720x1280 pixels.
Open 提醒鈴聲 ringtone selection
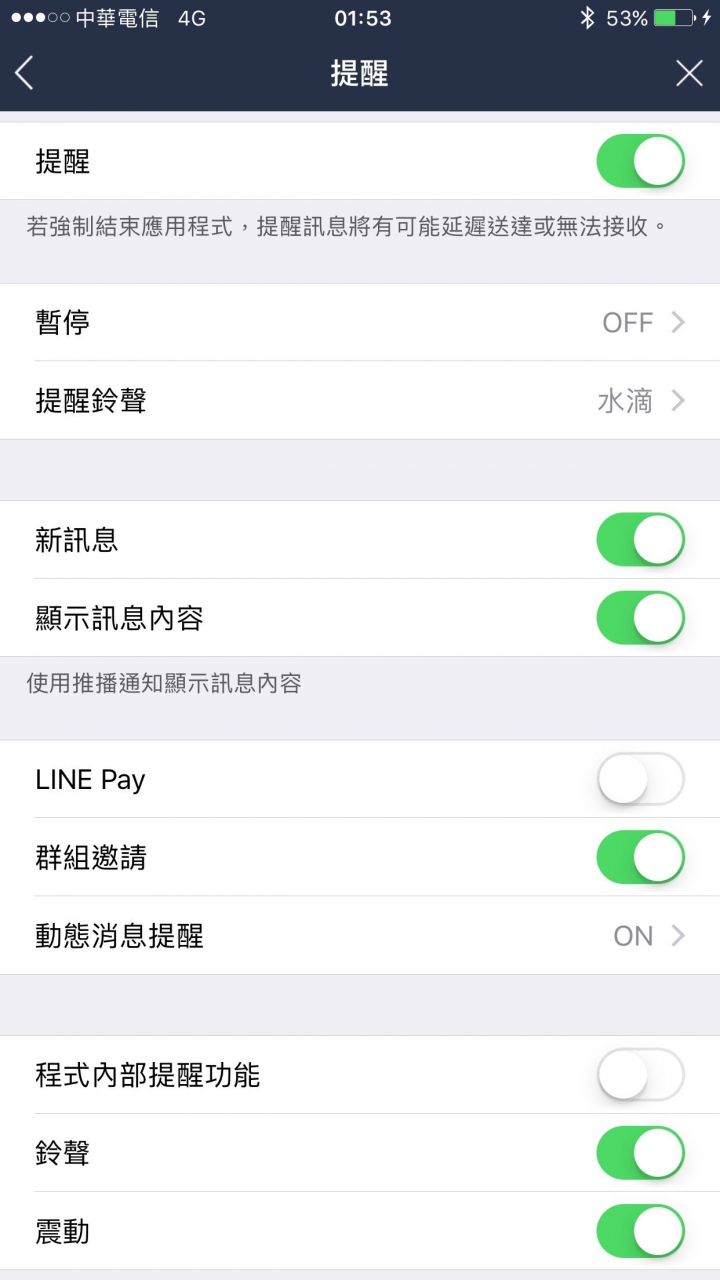pyautogui.click(x=360, y=401)
